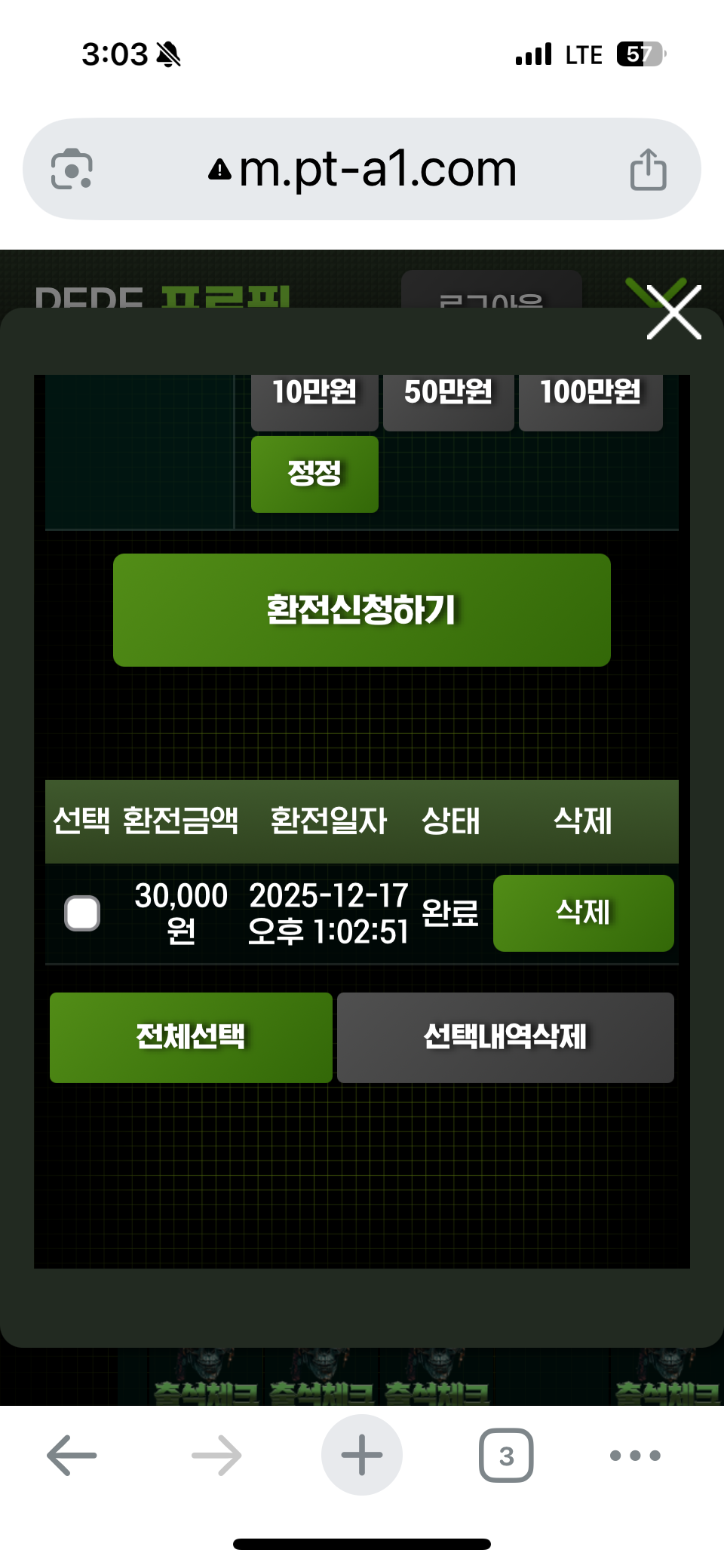724x1568 pixels.
Task: Open the browser share menu
Action: [648, 169]
